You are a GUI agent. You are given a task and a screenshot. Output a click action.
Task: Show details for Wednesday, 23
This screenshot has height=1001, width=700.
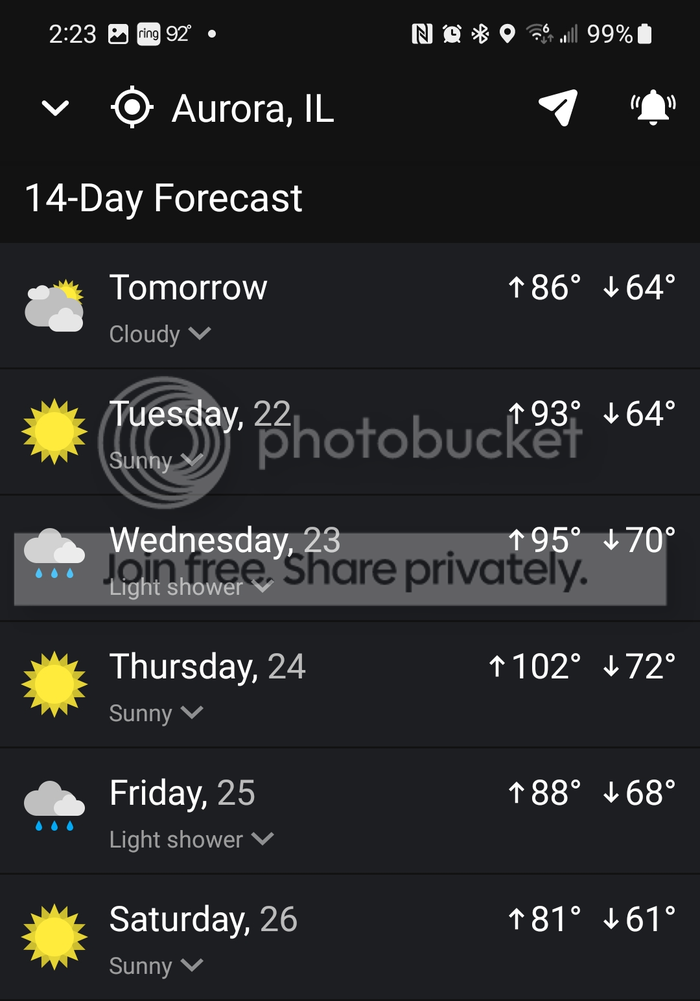[x=261, y=587]
